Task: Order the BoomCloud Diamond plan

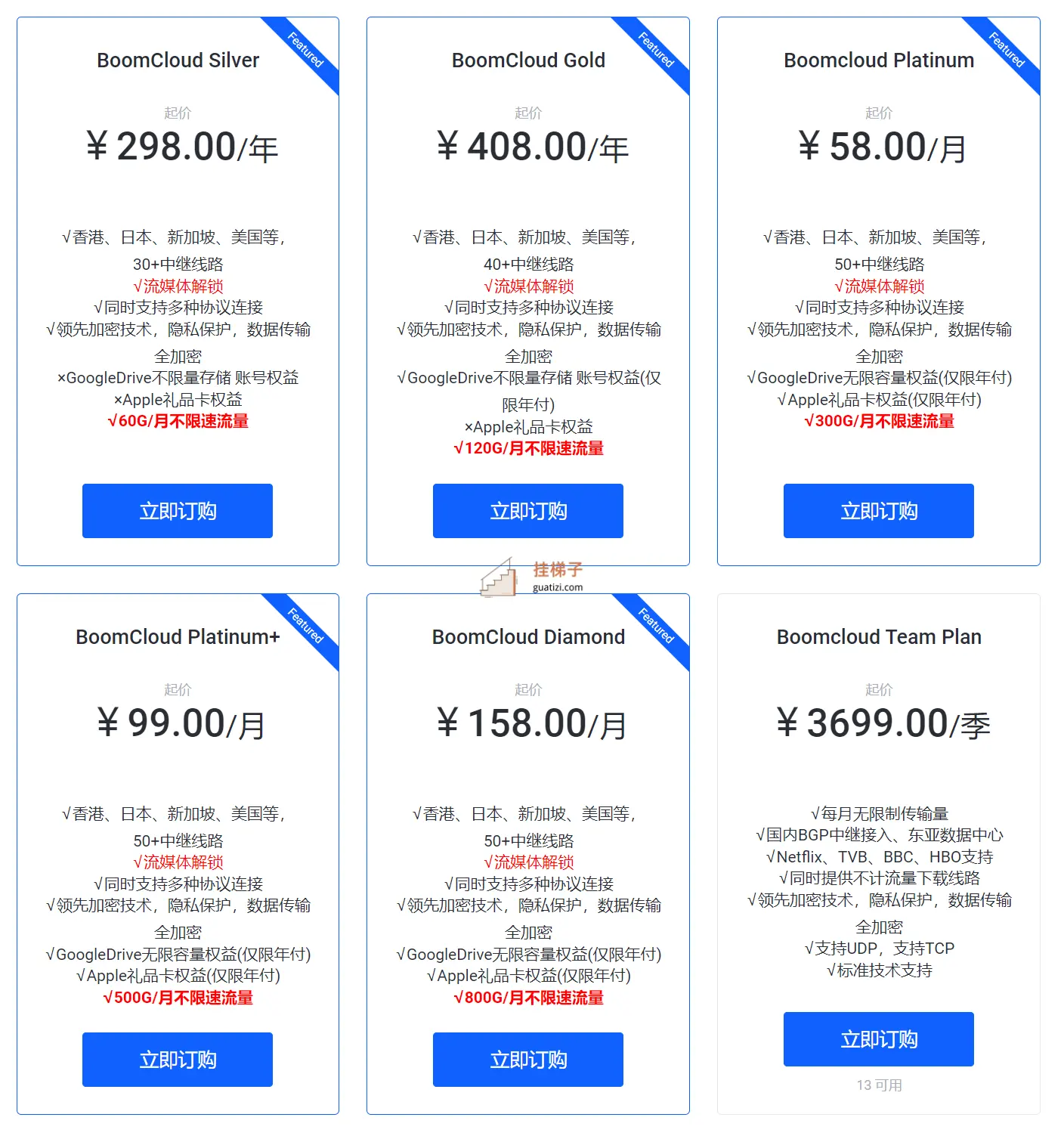Action: (x=527, y=1060)
